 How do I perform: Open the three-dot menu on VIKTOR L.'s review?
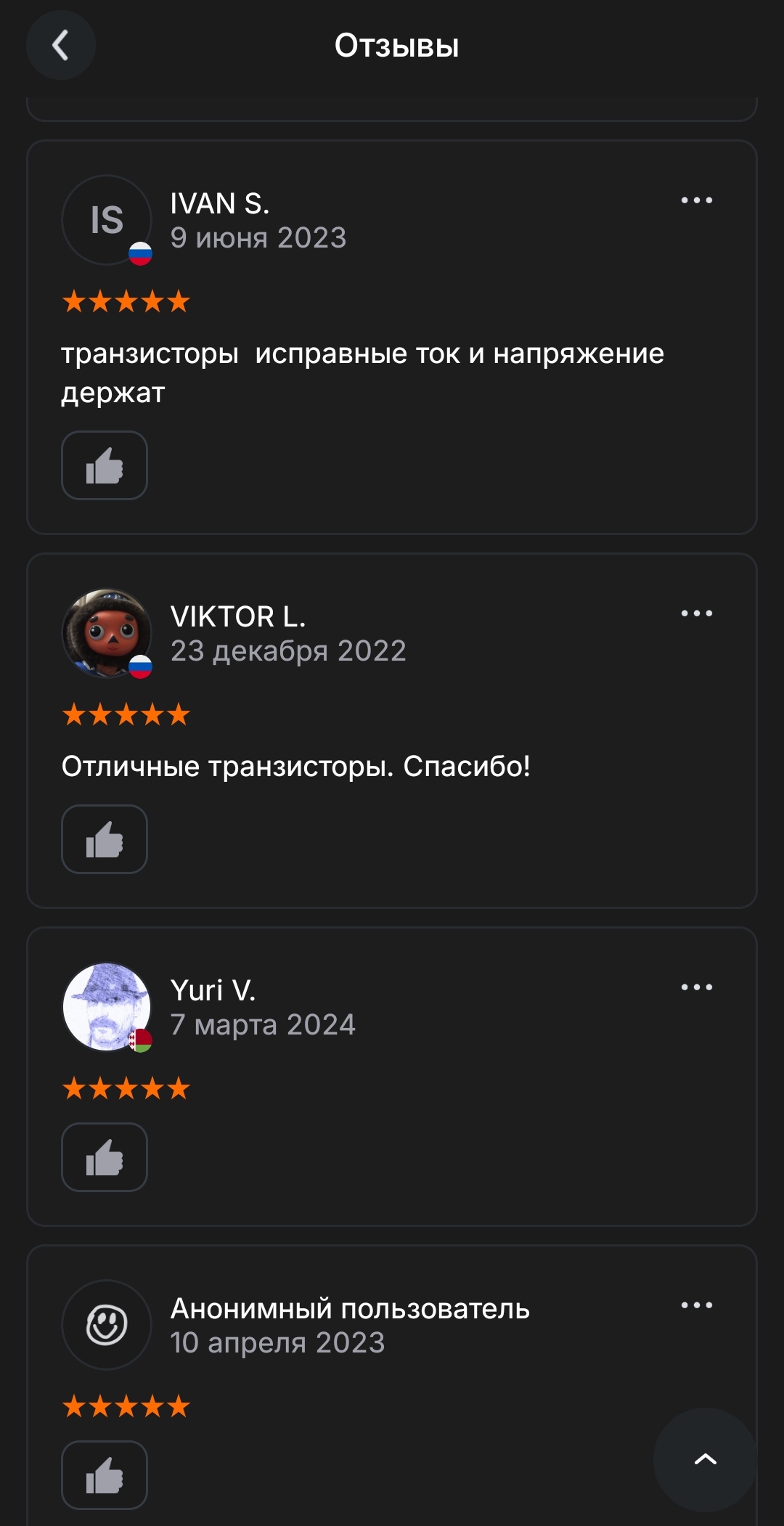point(696,613)
